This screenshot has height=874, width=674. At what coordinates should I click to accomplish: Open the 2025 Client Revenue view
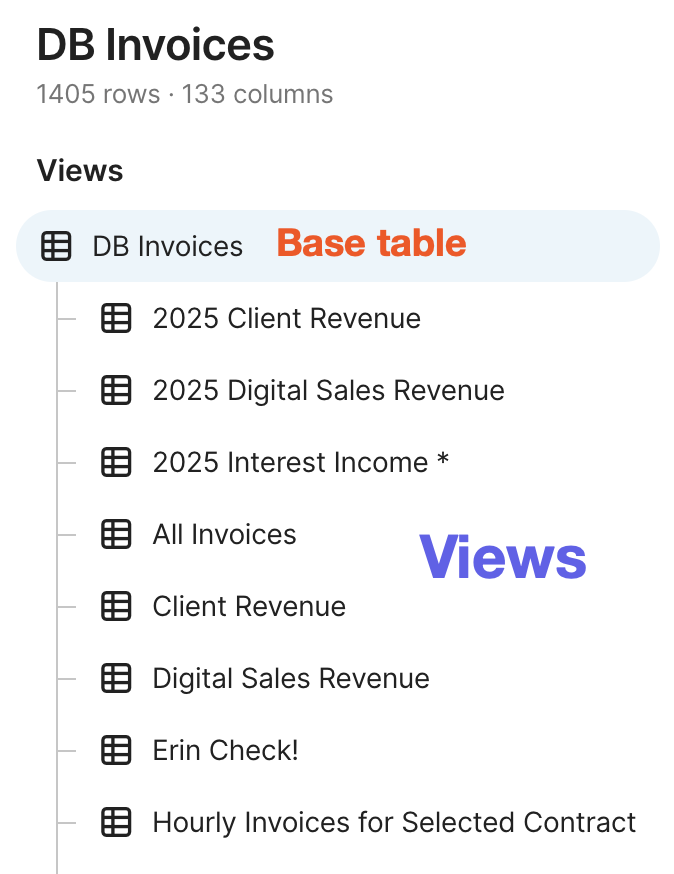[x=286, y=318]
